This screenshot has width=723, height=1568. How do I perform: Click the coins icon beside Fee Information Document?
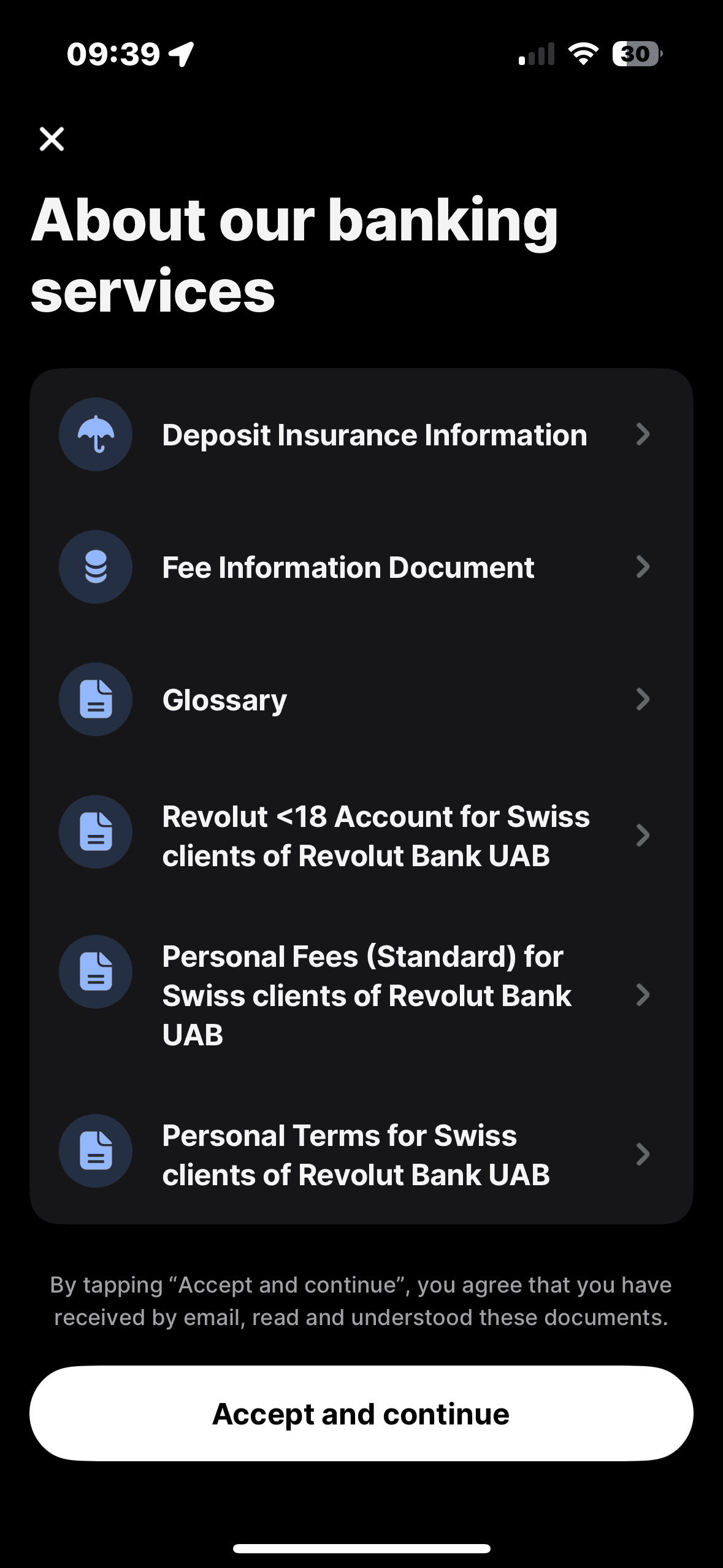[x=95, y=566]
